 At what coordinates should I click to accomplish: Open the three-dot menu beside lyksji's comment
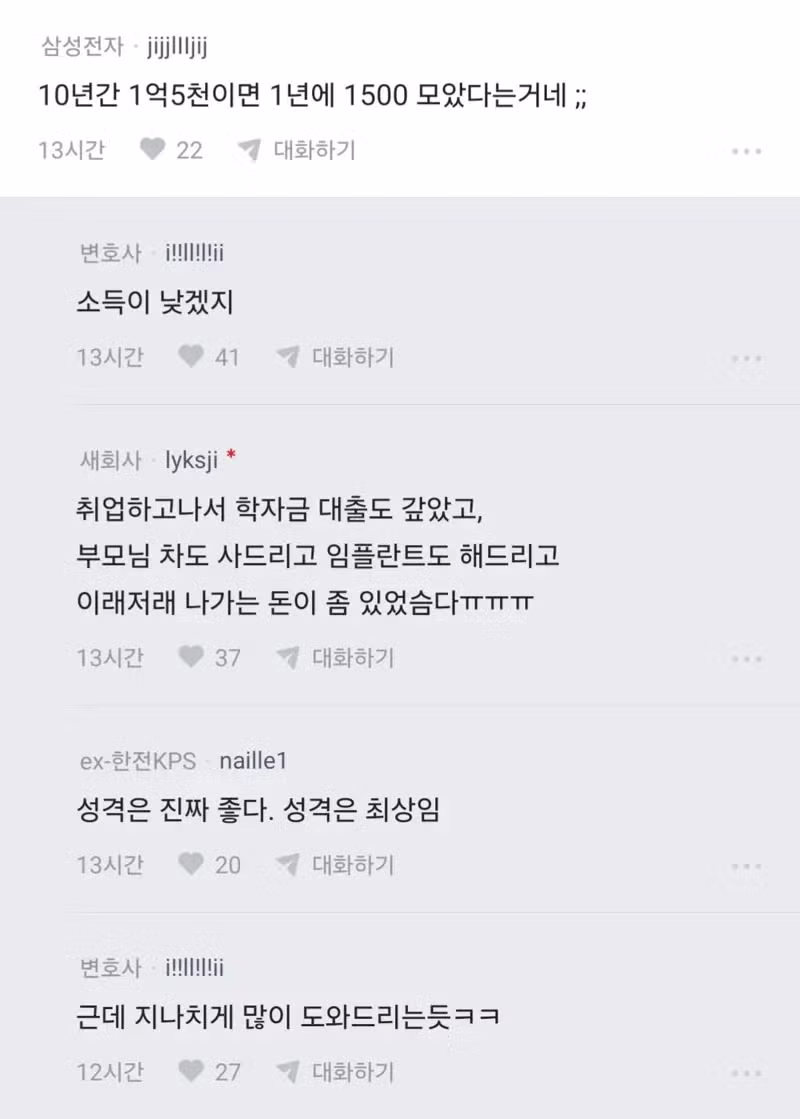coord(746,658)
